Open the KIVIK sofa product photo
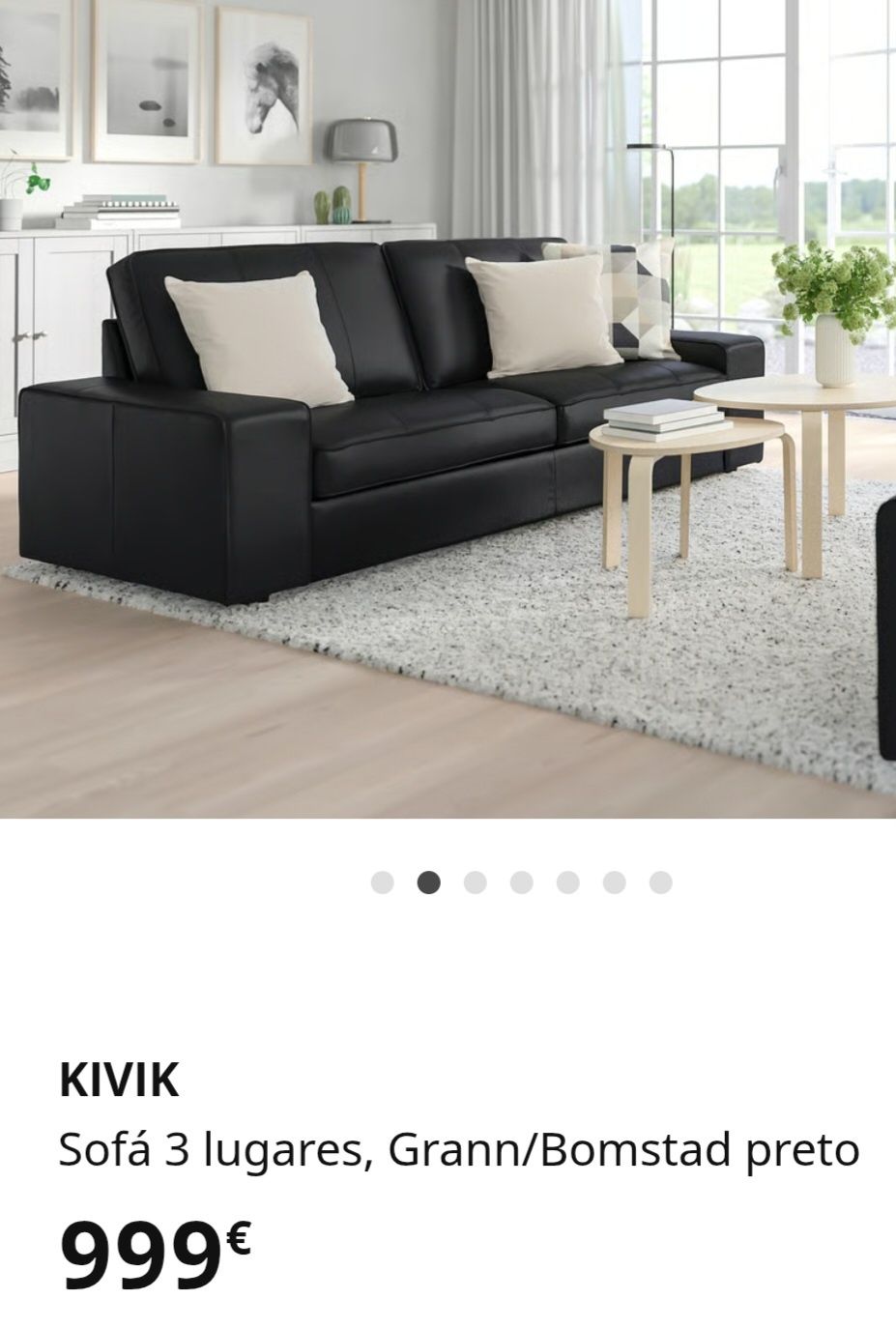The width and height of the screenshot is (896, 1328). pyautogui.click(x=448, y=408)
